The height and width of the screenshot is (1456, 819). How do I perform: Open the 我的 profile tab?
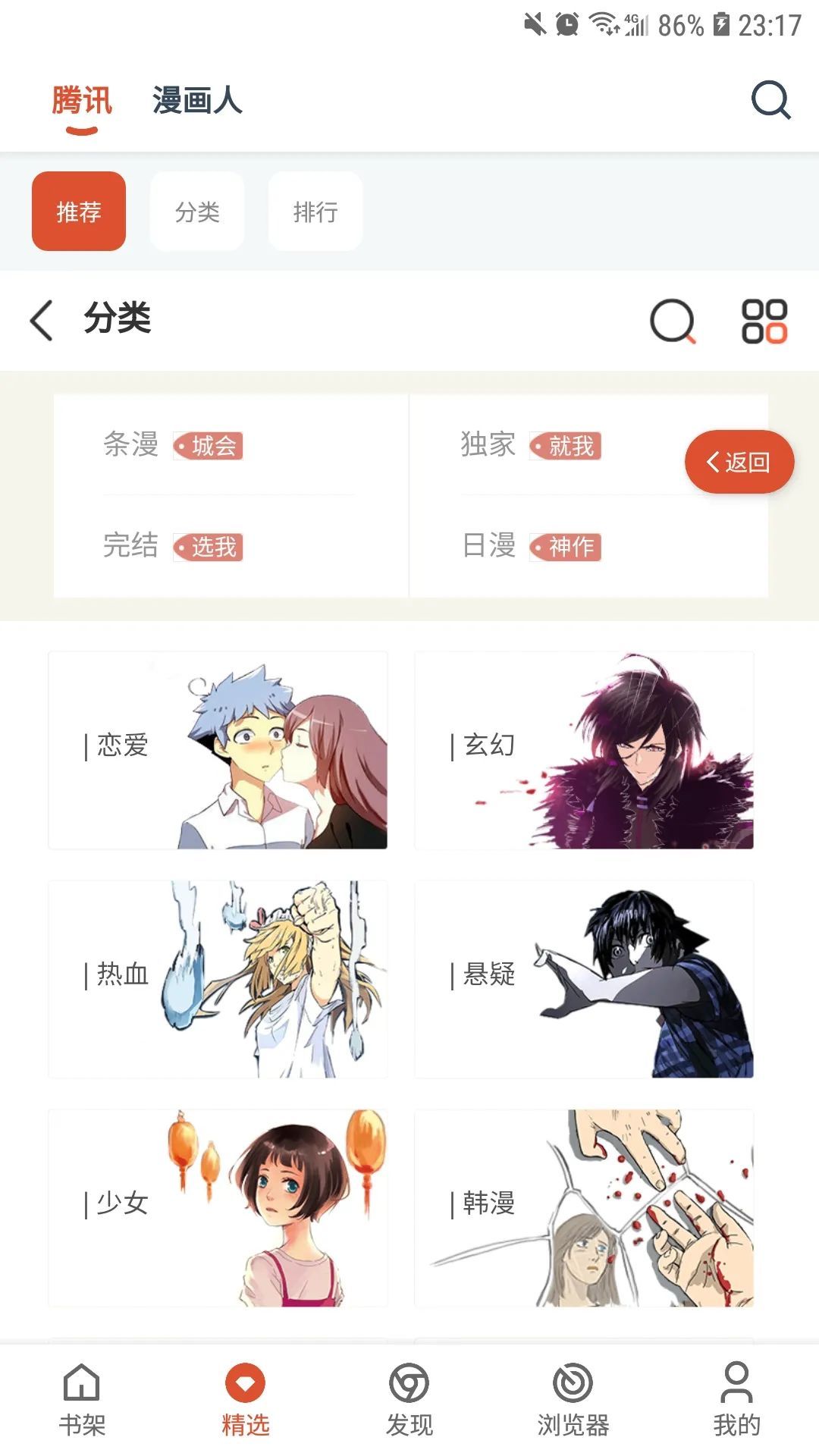[736, 1400]
